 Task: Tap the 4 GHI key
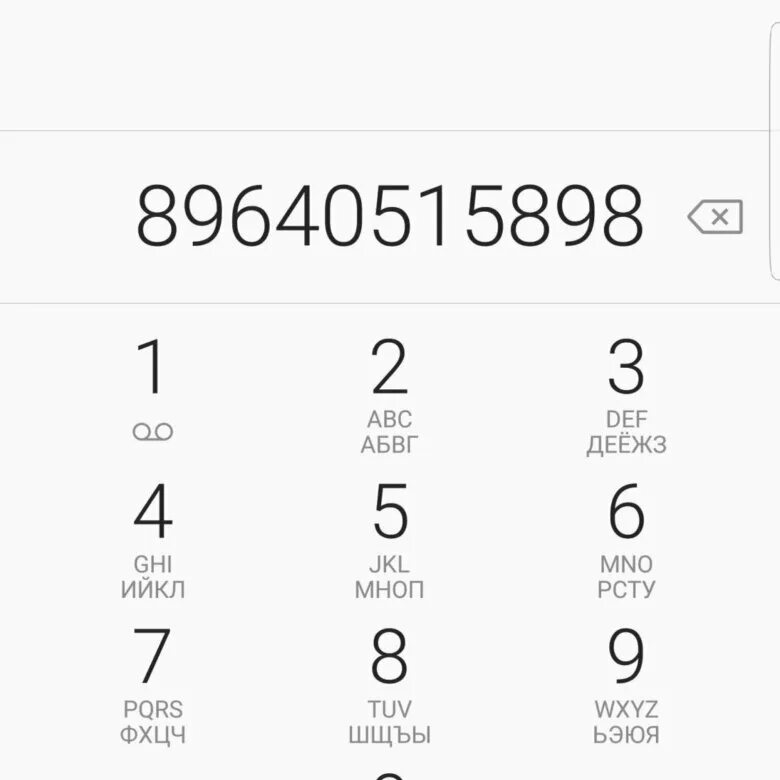click(x=152, y=537)
